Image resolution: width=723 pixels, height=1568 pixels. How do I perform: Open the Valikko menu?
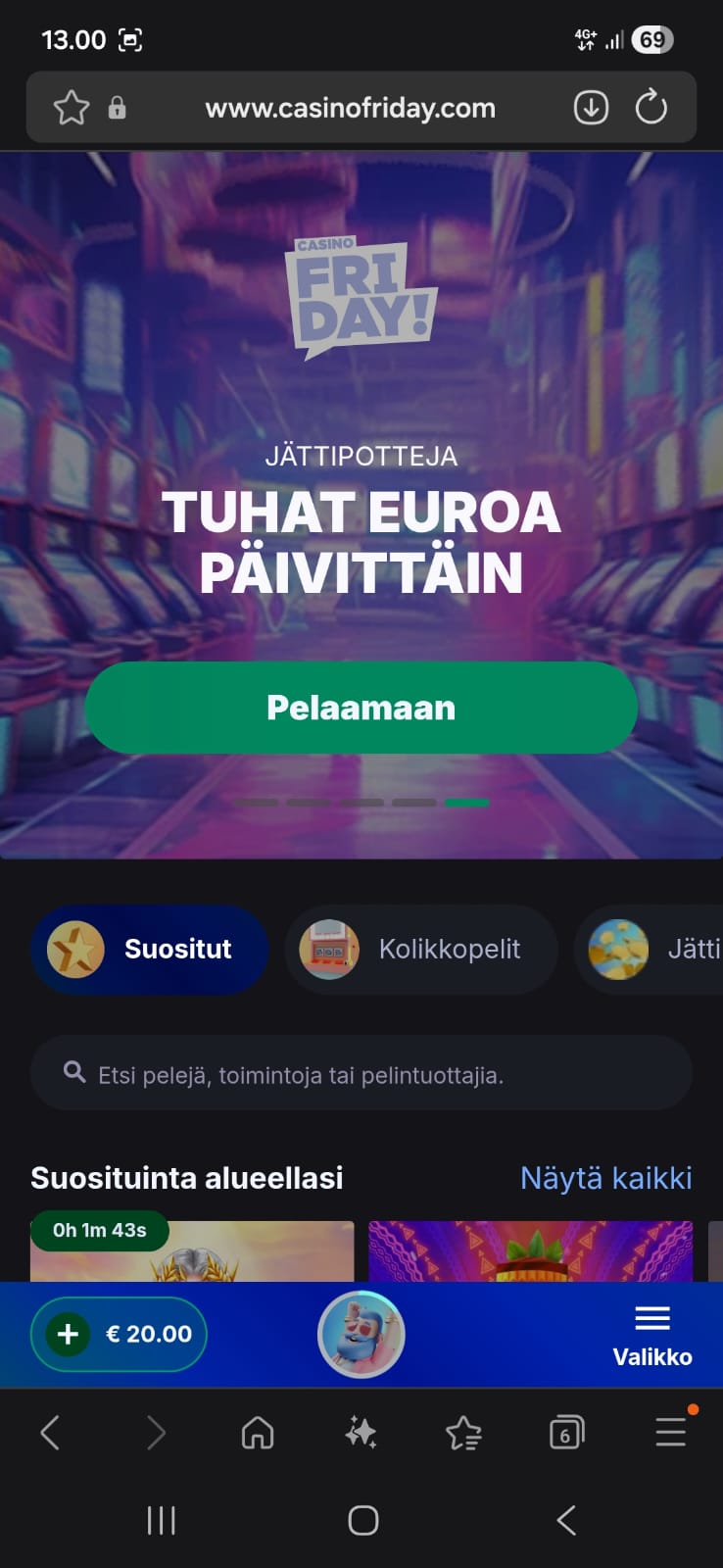point(651,1336)
